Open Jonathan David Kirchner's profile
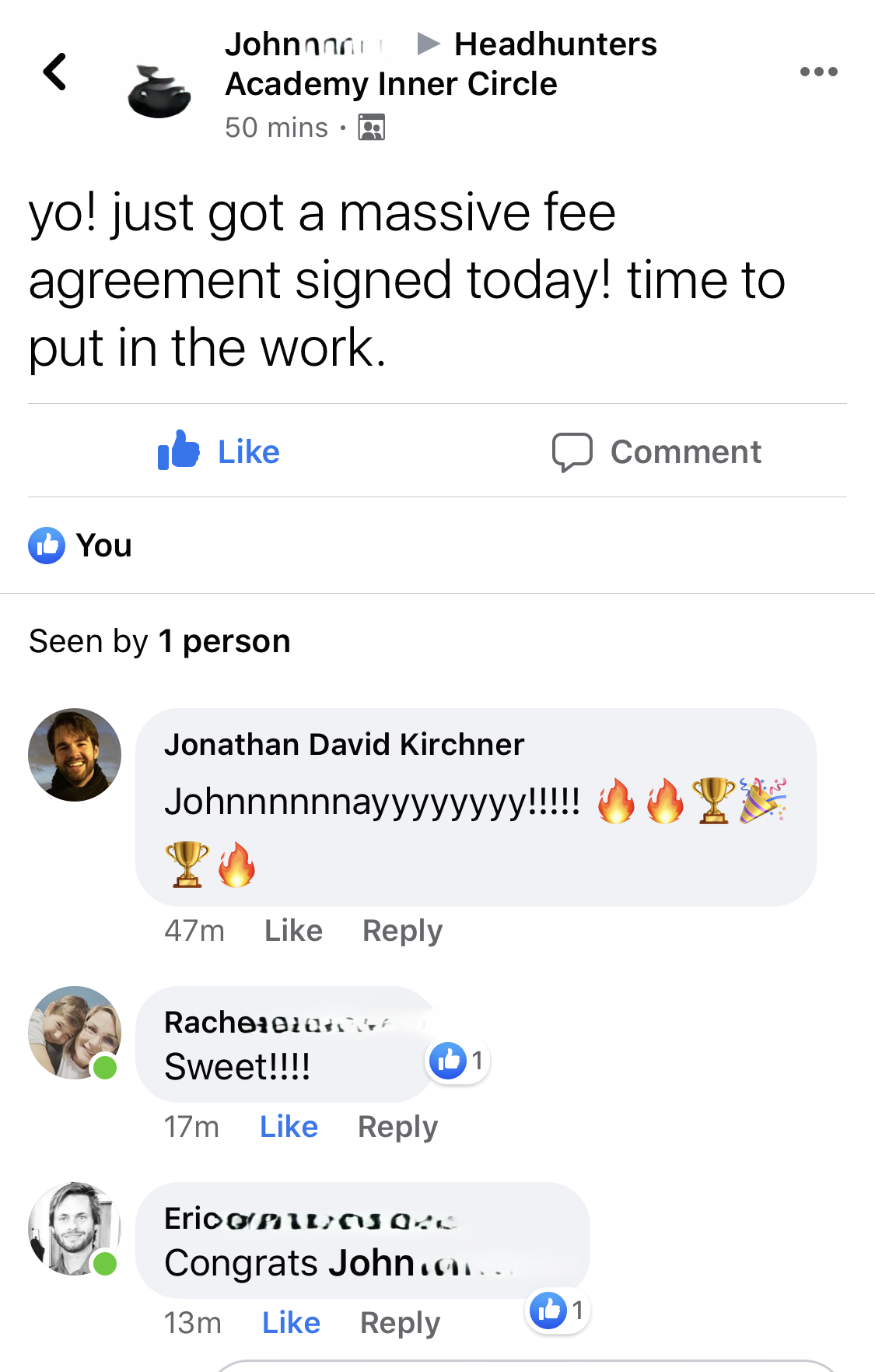Screen dimensions: 875x1372 (x=344, y=745)
